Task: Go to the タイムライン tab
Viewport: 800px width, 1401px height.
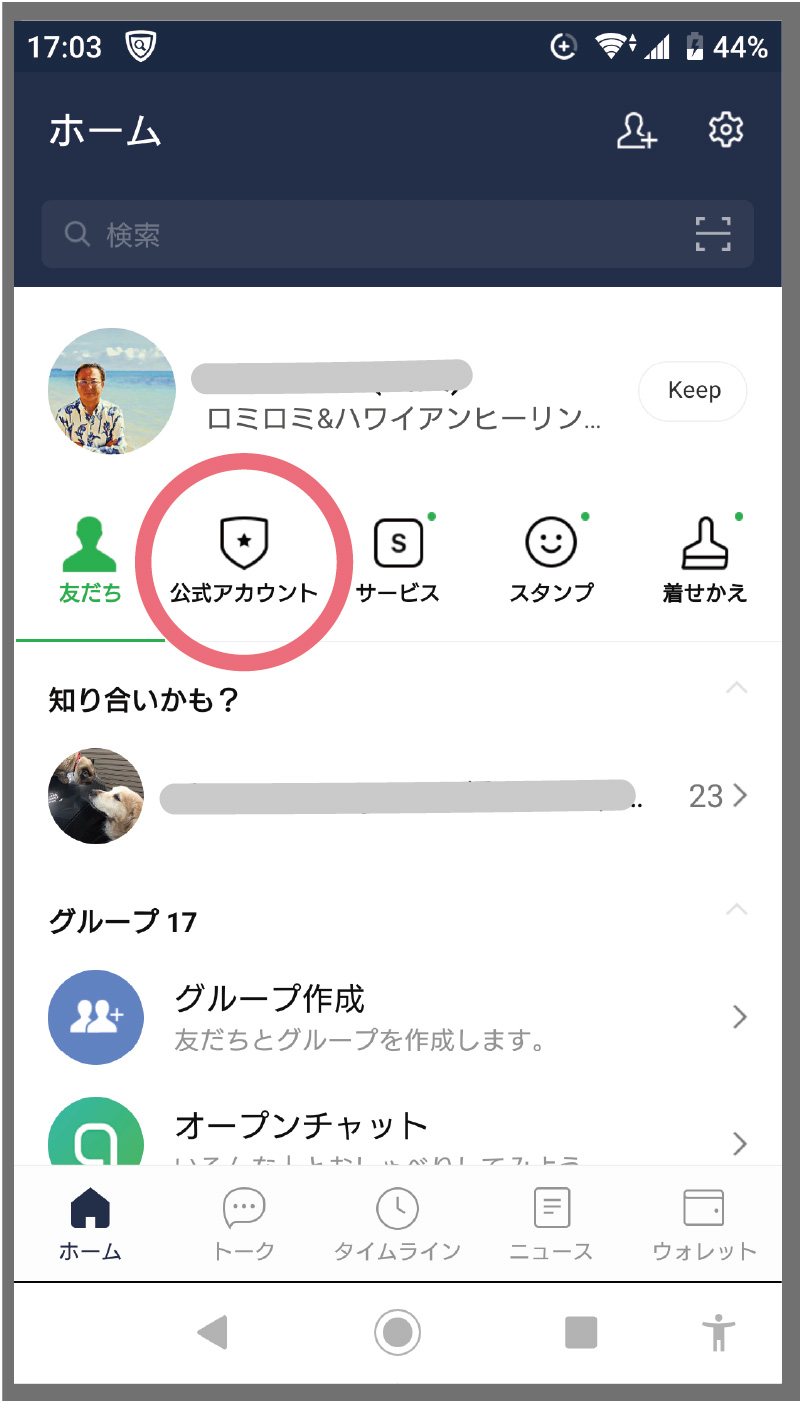Action: 397,1224
